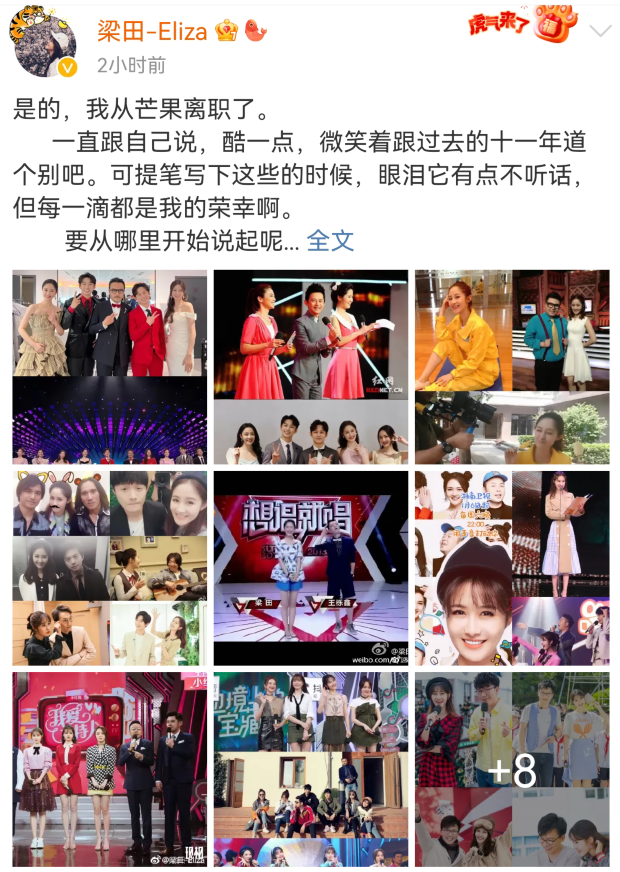Viewport: 620px width, 872px height.
Task: Open 梁田-Eliza's profile avatar
Action: coord(43,44)
